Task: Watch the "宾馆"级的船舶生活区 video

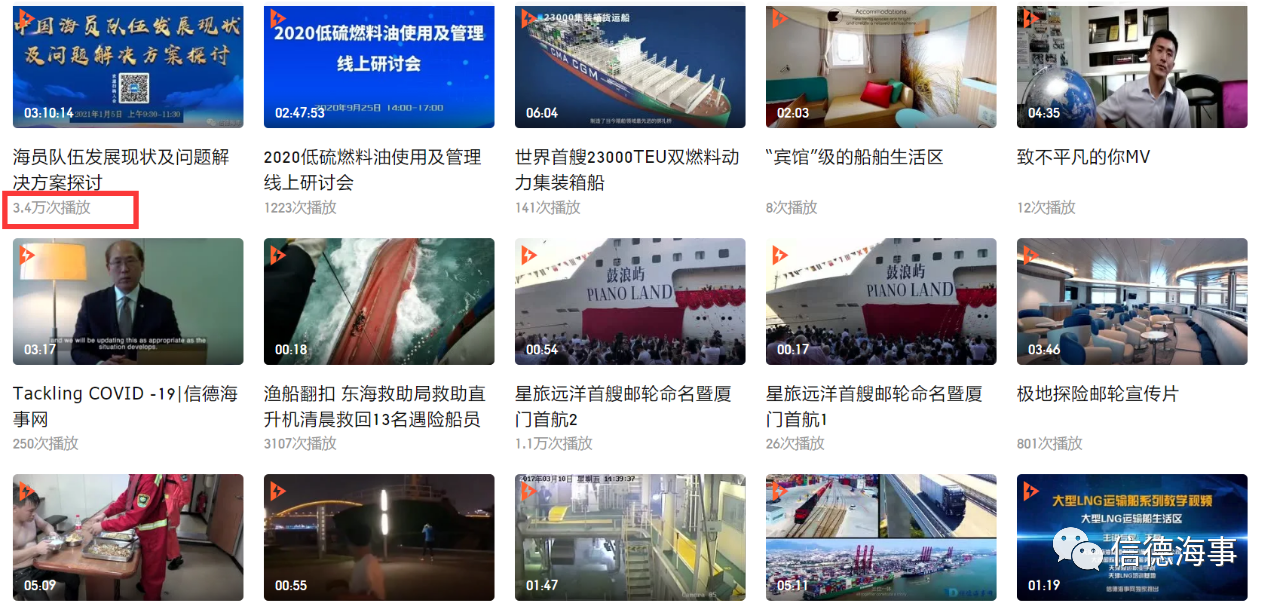Action: (881, 66)
